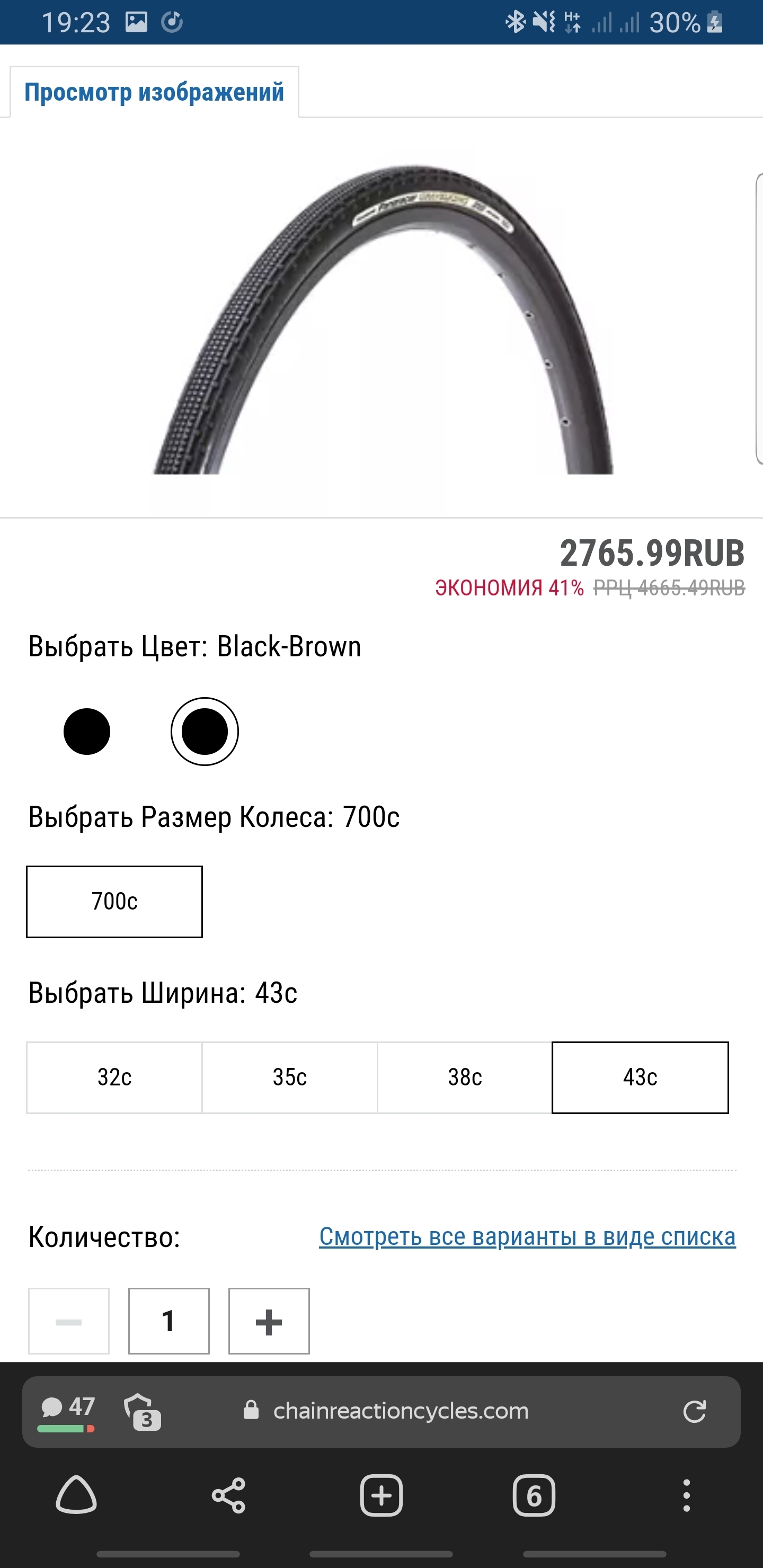763x1568 pixels.
Task: Open the protection shield icon
Action: click(x=141, y=1411)
